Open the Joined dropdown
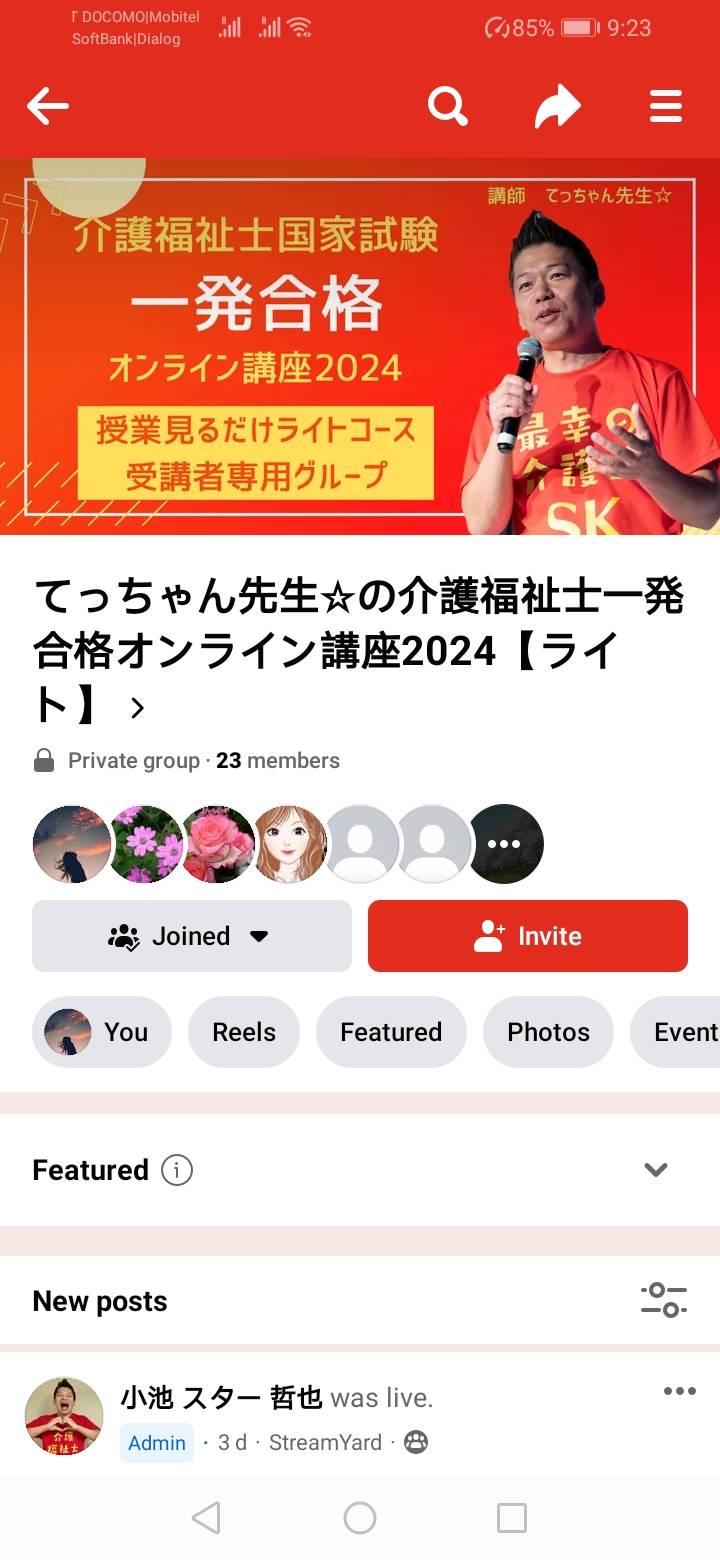The height and width of the screenshot is (1560, 720). point(192,936)
